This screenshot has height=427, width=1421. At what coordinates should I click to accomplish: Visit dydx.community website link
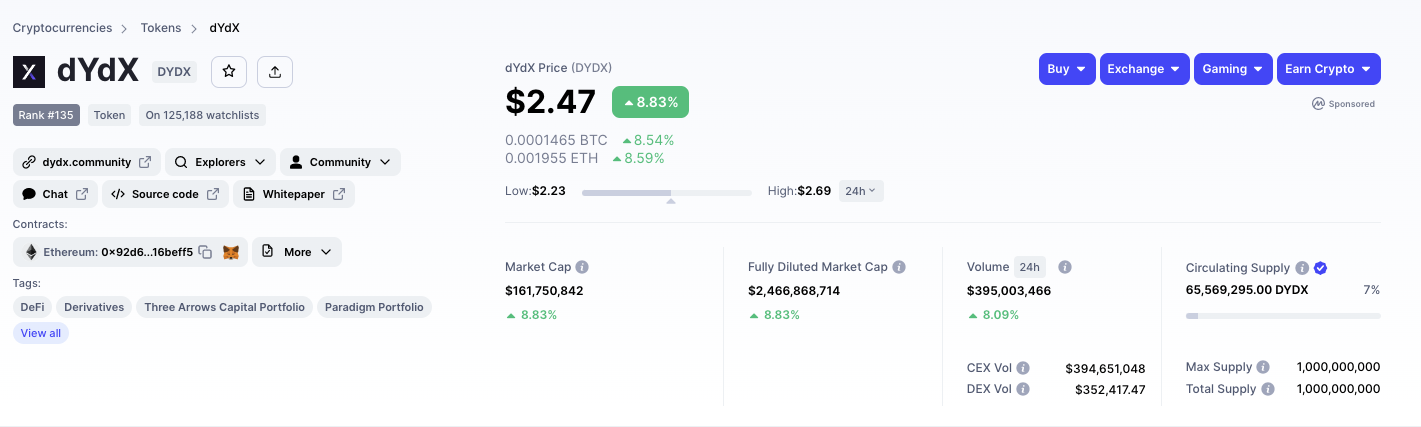click(87, 162)
